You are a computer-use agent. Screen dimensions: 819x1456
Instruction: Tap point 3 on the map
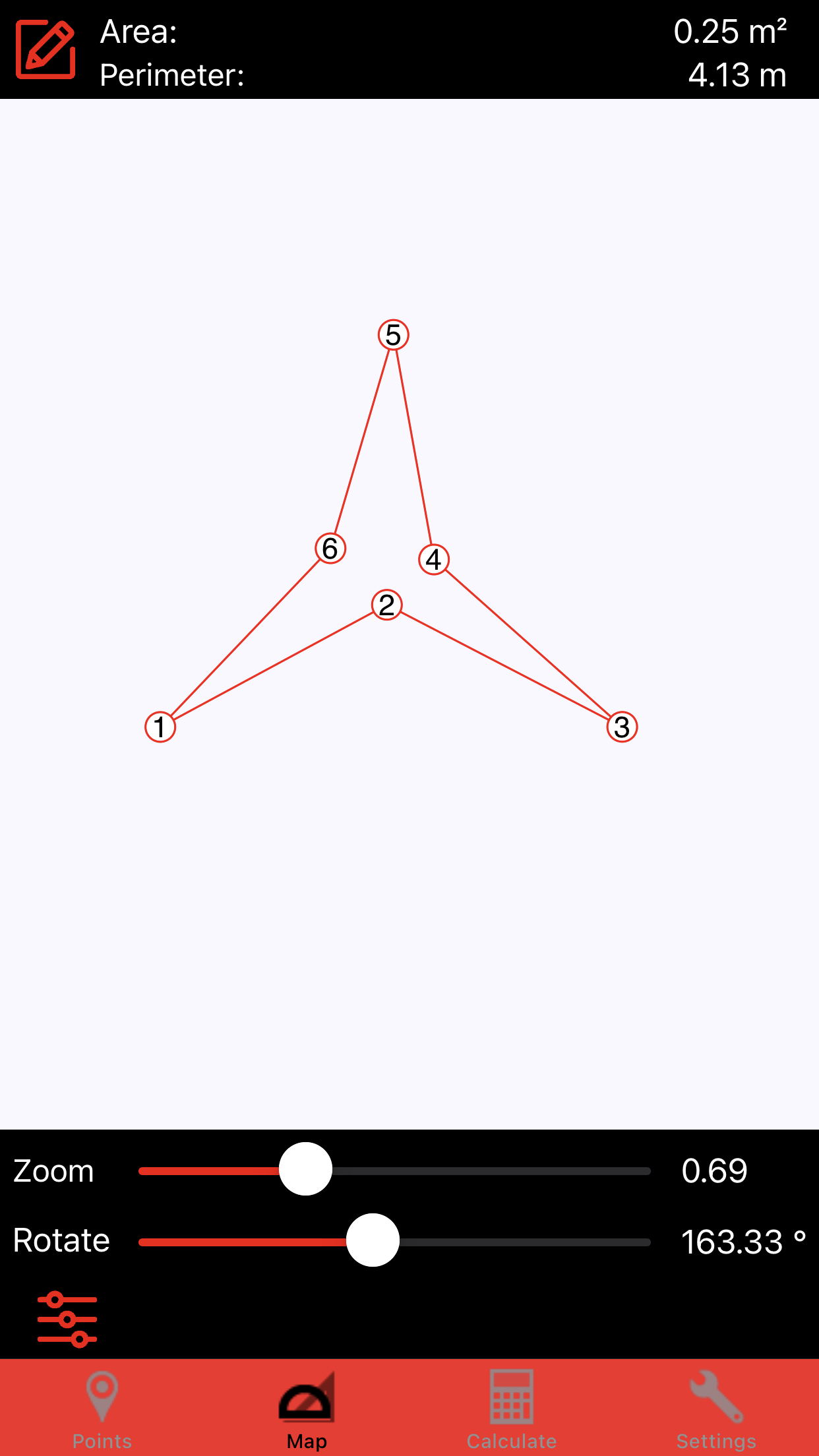click(x=622, y=727)
